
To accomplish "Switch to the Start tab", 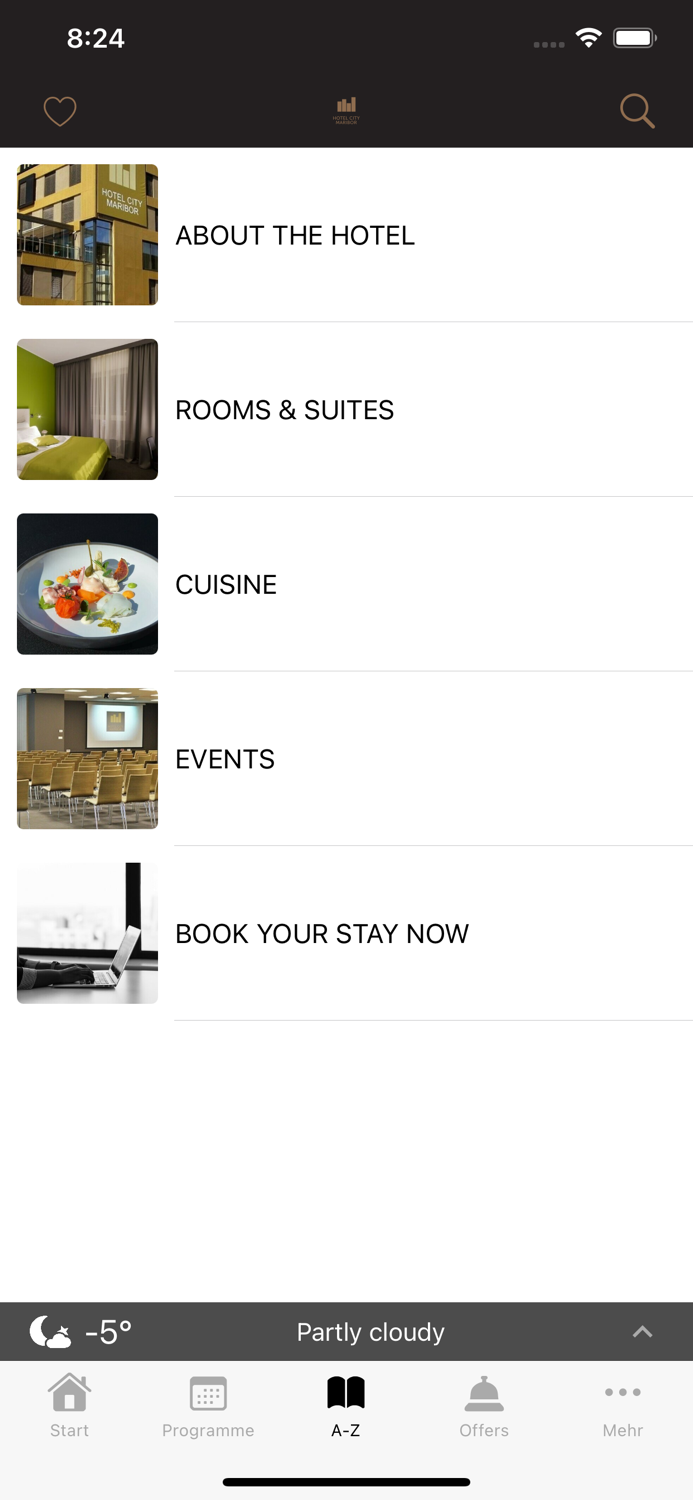I will (69, 1405).
